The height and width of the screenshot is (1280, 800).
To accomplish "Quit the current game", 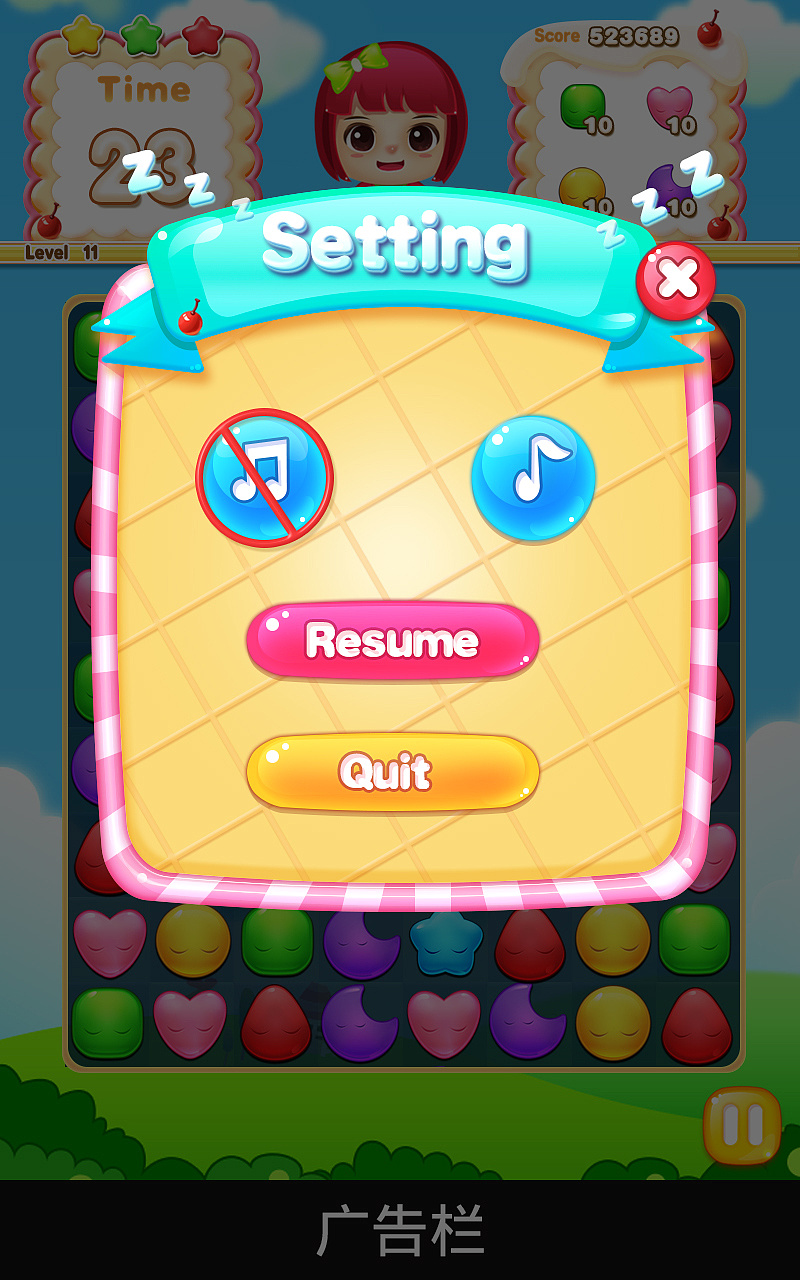I will point(392,771).
